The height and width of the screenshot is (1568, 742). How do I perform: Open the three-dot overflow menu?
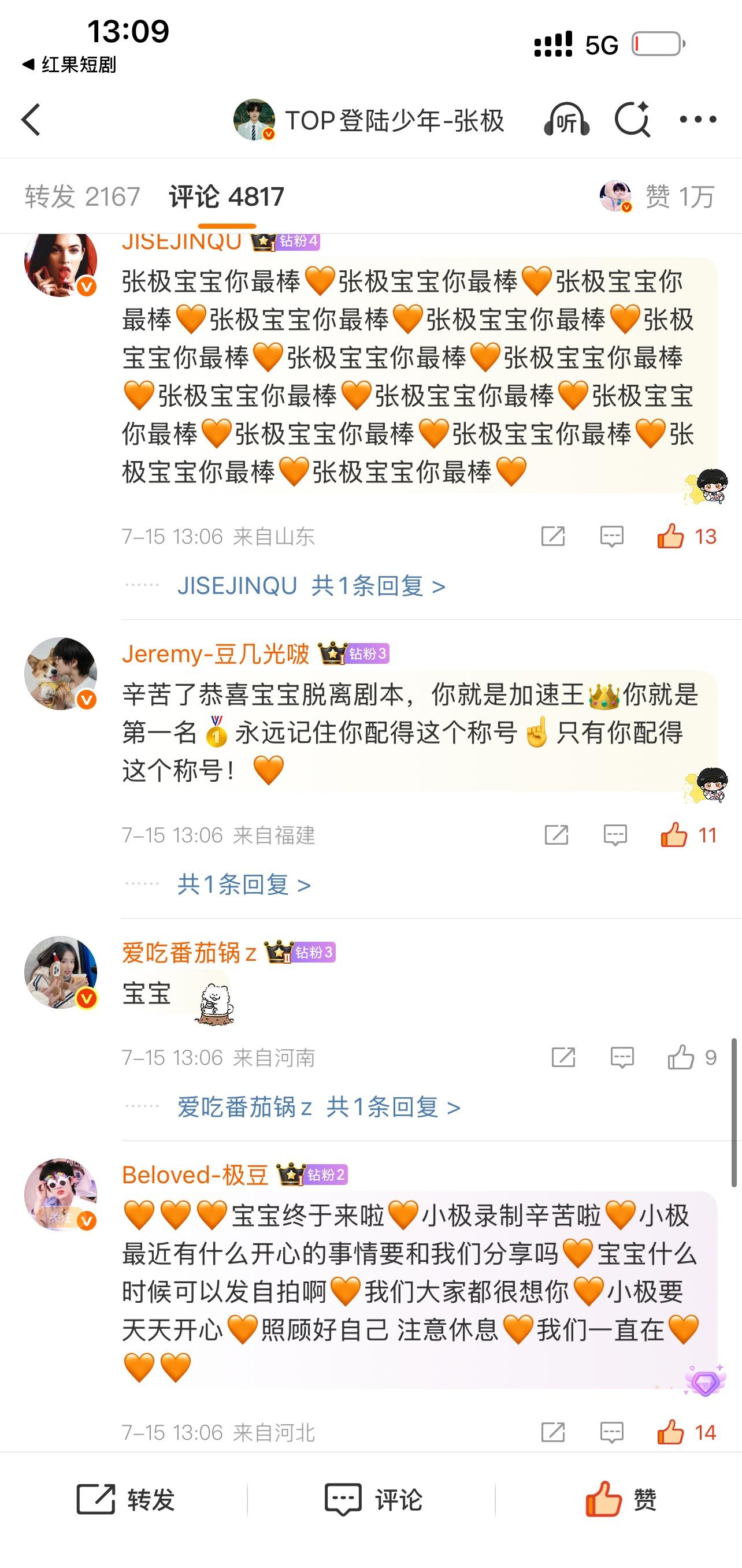pos(698,119)
